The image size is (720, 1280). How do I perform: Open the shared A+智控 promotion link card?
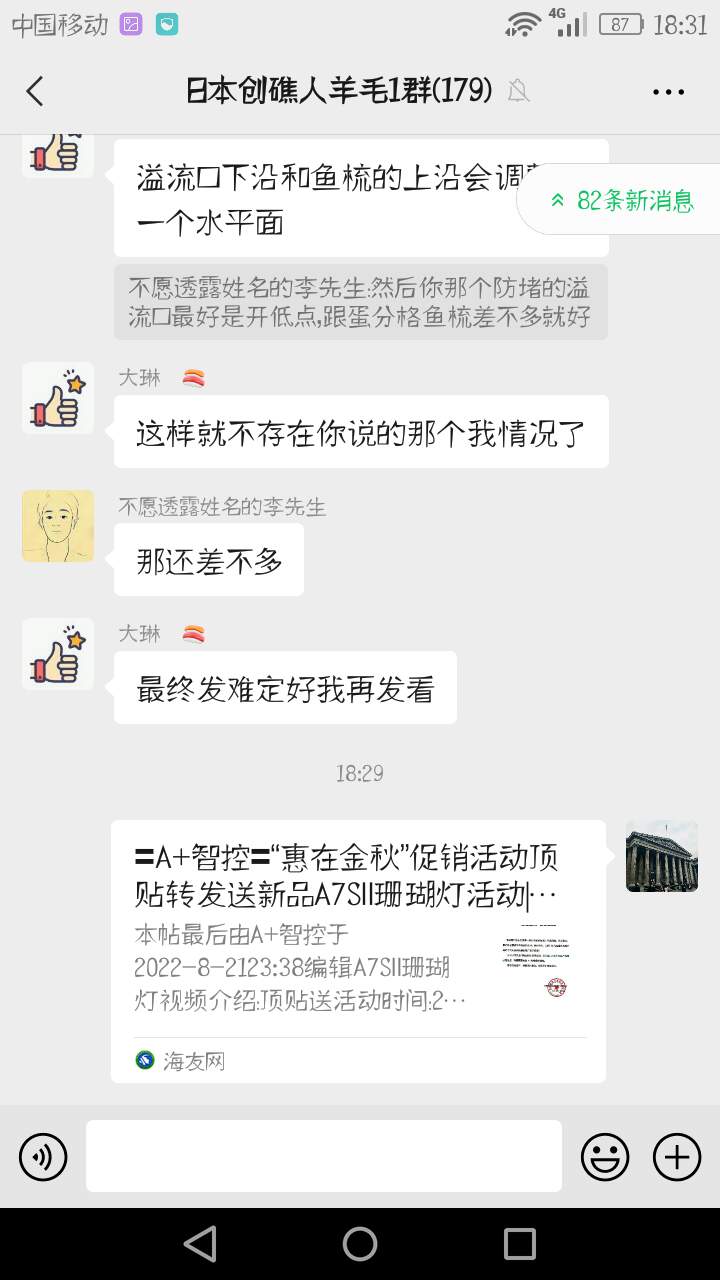358,950
